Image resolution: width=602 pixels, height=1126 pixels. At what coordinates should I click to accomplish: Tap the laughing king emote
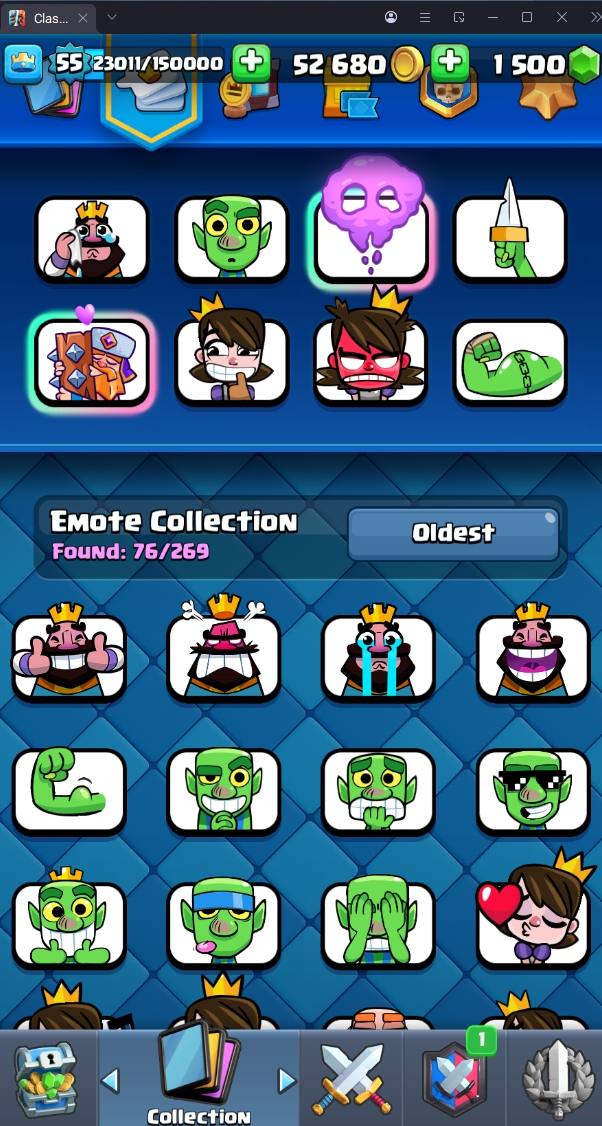pyautogui.click(x=533, y=657)
